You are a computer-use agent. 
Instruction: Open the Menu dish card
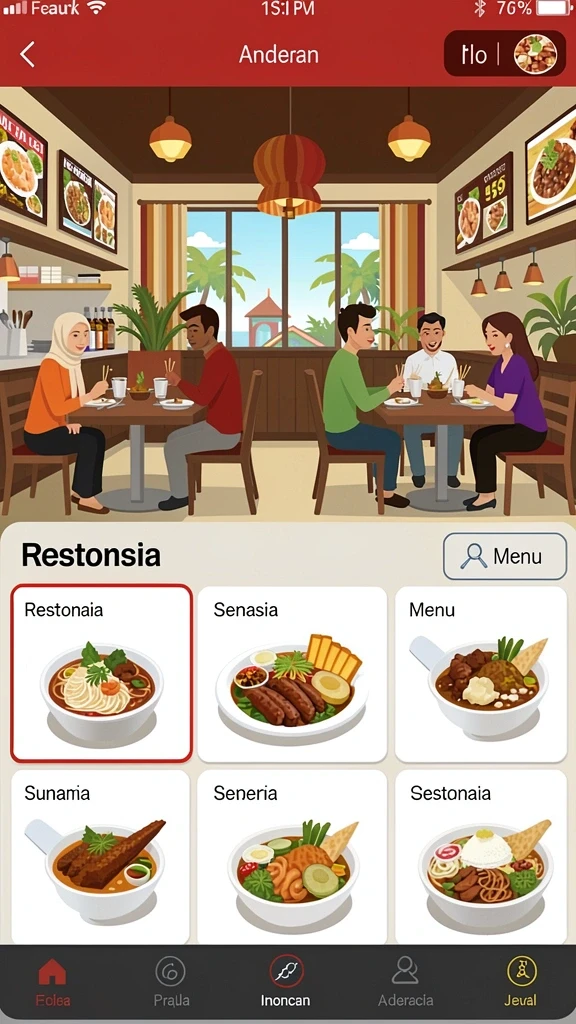tap(481, 673)
